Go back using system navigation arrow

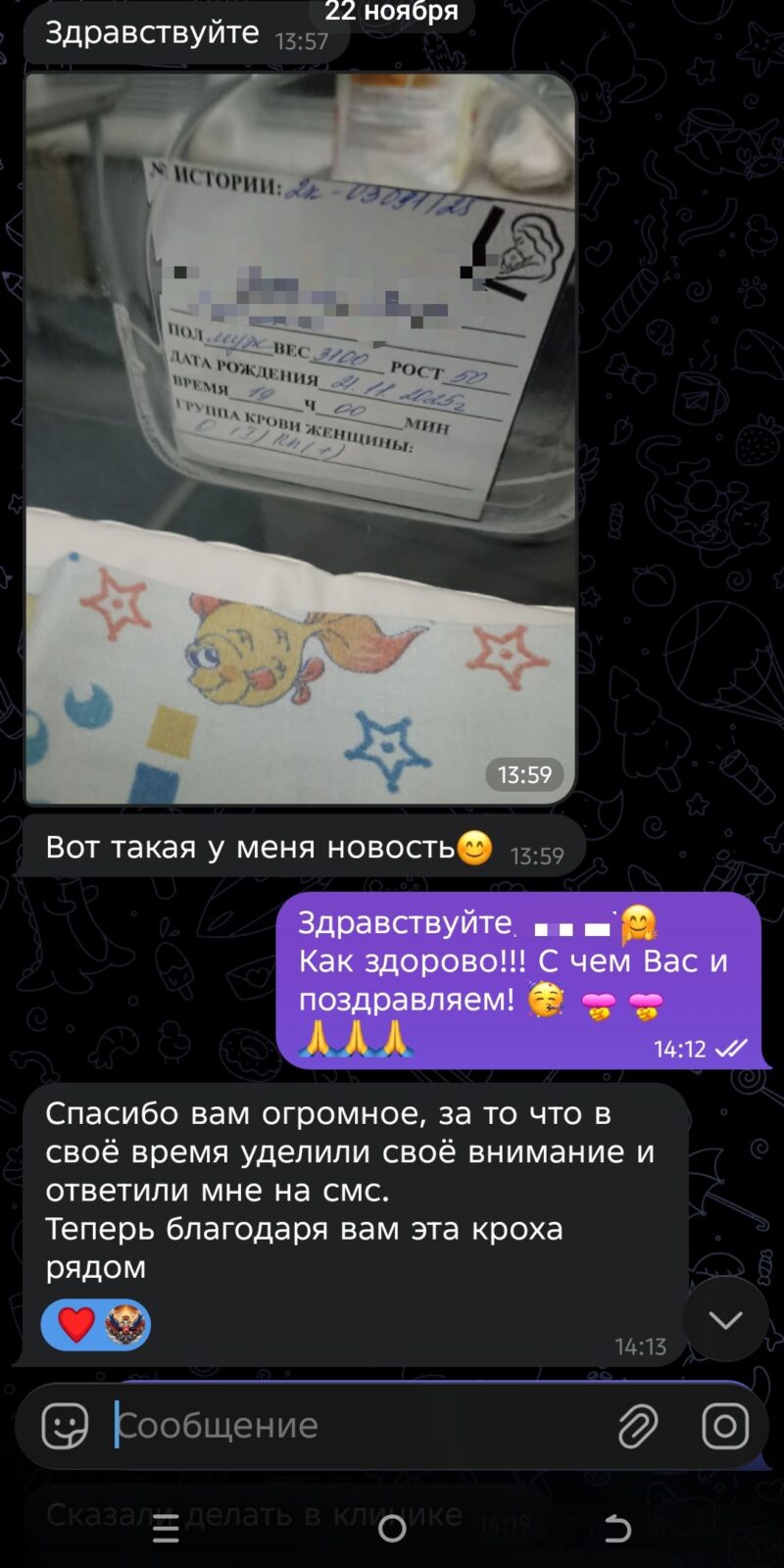617,1528
